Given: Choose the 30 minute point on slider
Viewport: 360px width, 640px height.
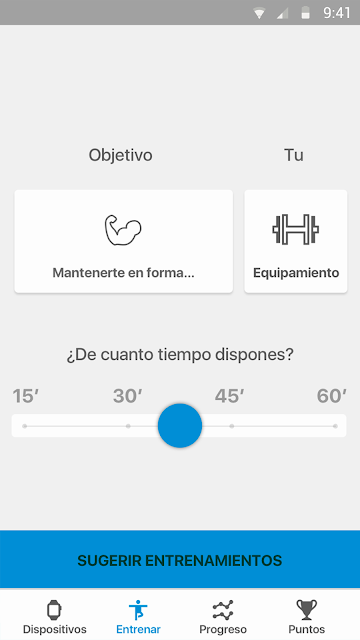Looking at the screenshot, I should [x=128, y=426].
